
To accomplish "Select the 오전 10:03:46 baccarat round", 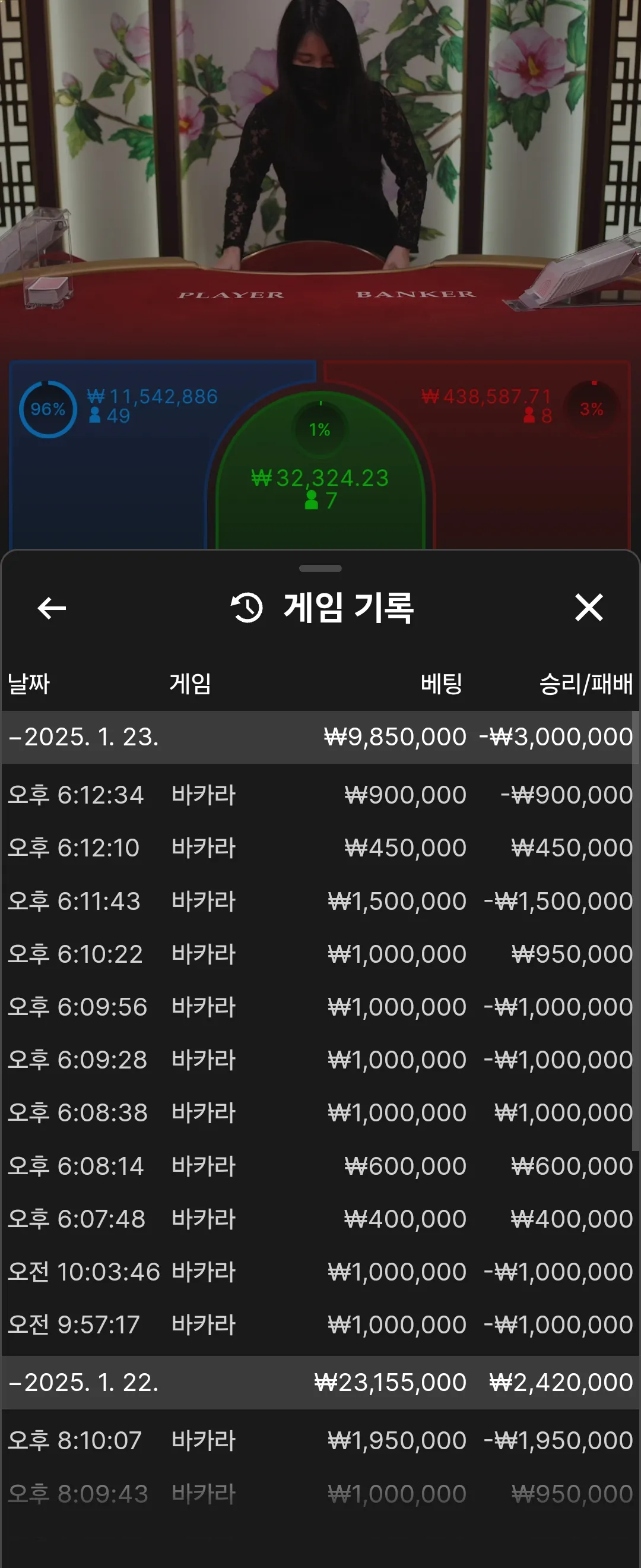I will pyautogui.click(x=320, y=1272).
